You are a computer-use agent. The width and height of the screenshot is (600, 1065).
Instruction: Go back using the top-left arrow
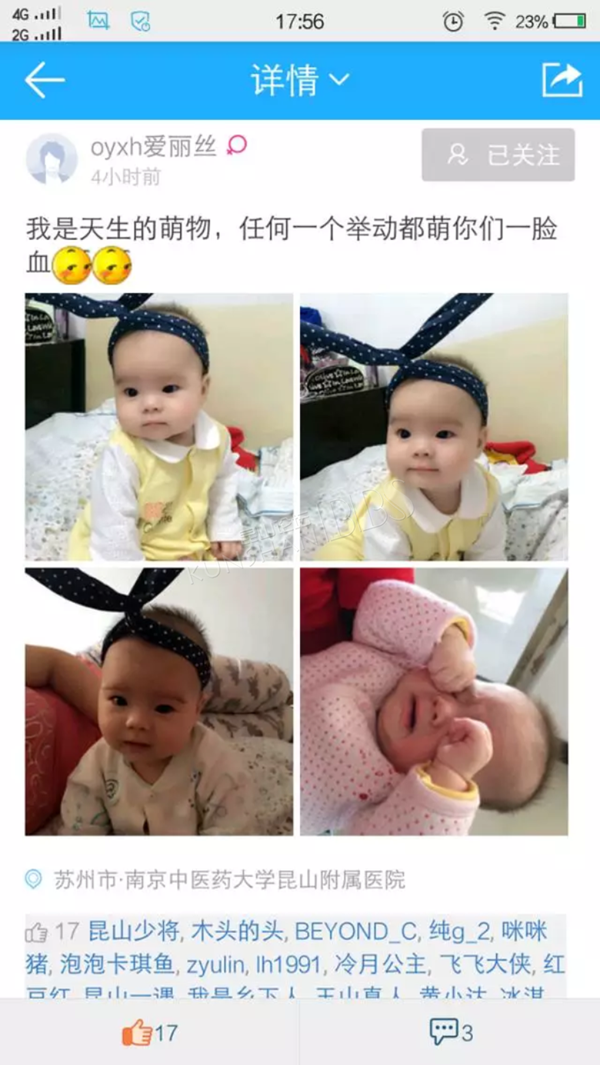[x=44, y=81]
